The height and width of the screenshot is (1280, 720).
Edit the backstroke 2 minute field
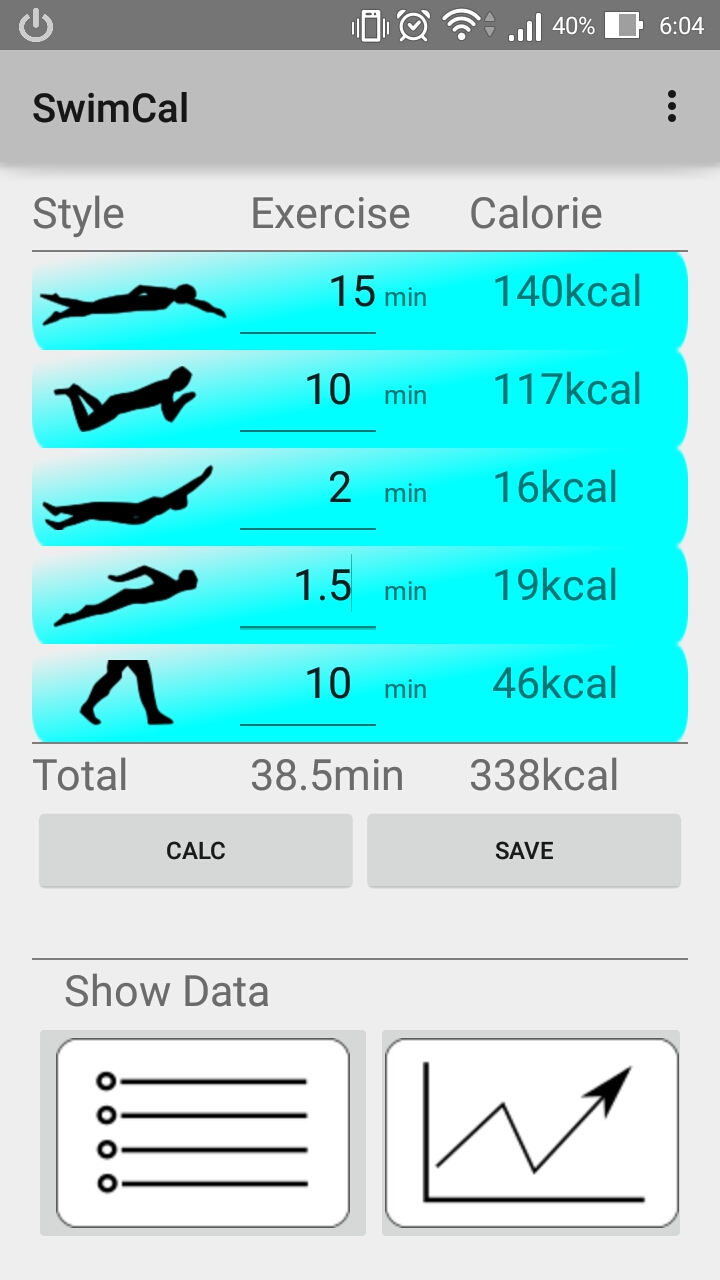pyautogui.click(x=308, y=491)
